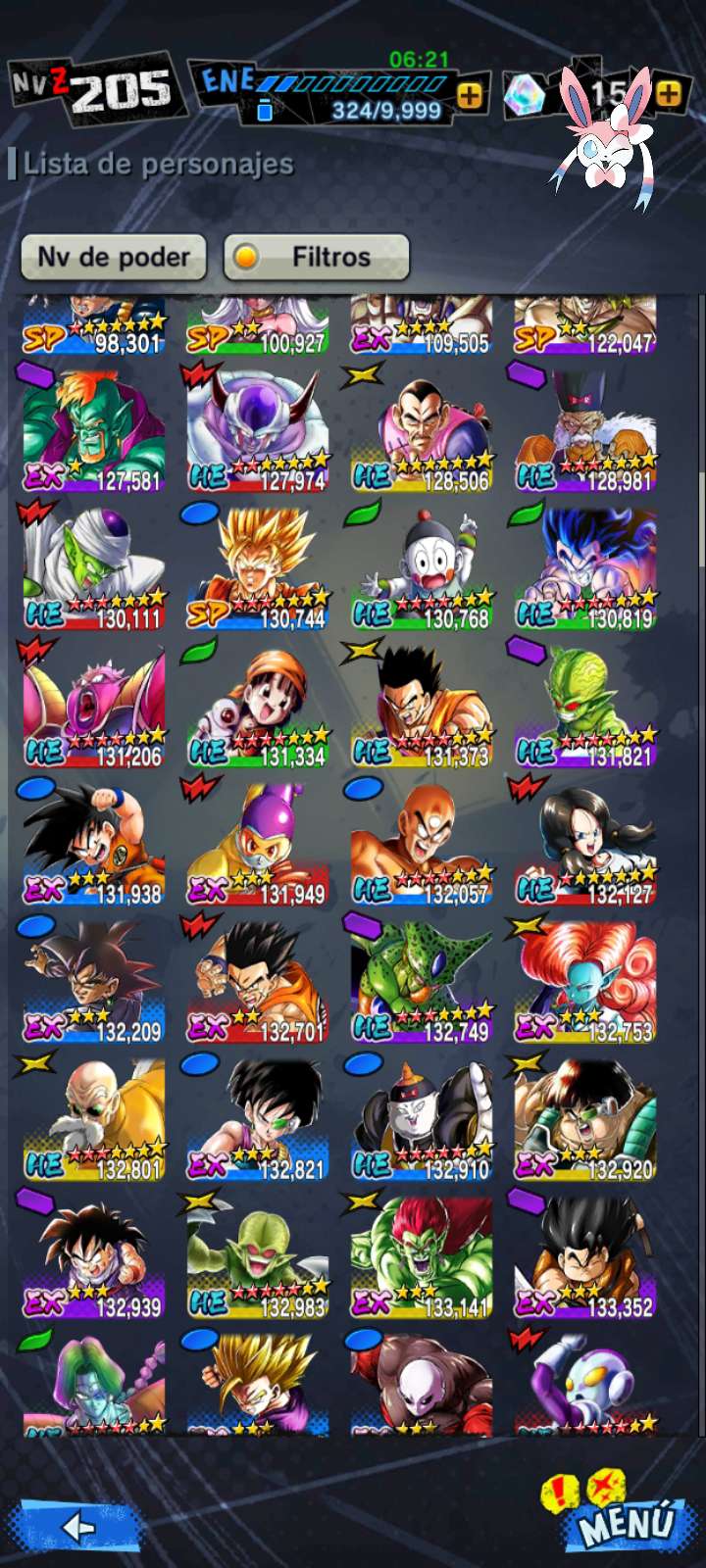Select the character with power 131,334
The height and width of the screenshot is (1568, 706).
coord(258,705)
